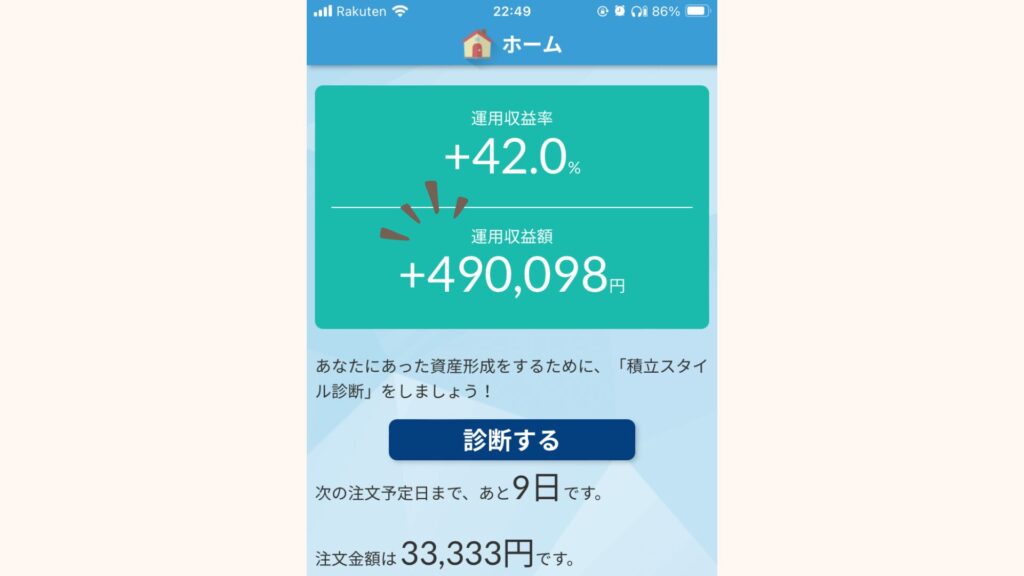Tap the 診断する button
The height and width of the screenshot is (576, 1024).
[511, 440]
